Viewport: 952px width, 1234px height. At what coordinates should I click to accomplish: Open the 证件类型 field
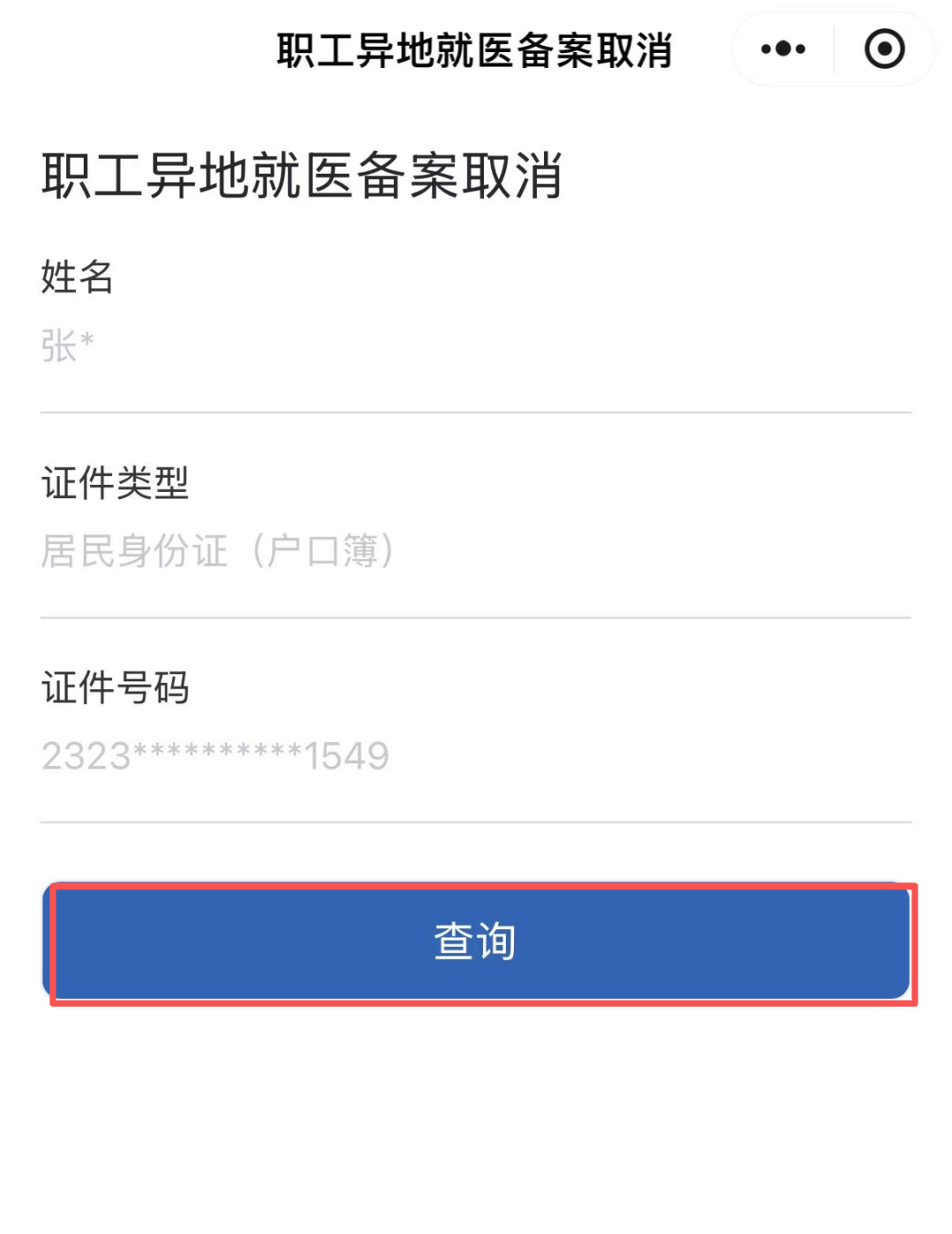[476, 551]
